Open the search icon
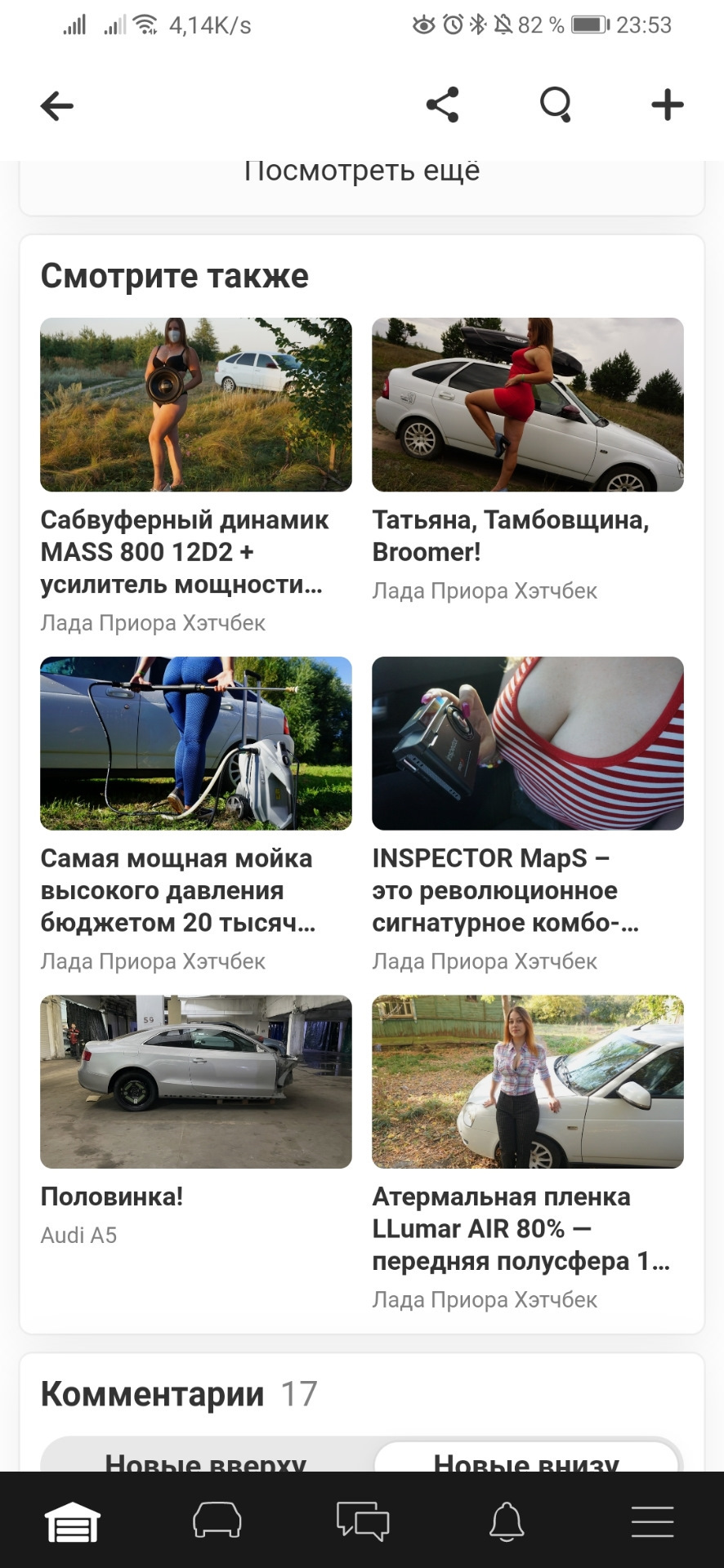 [x=556, y=105]
